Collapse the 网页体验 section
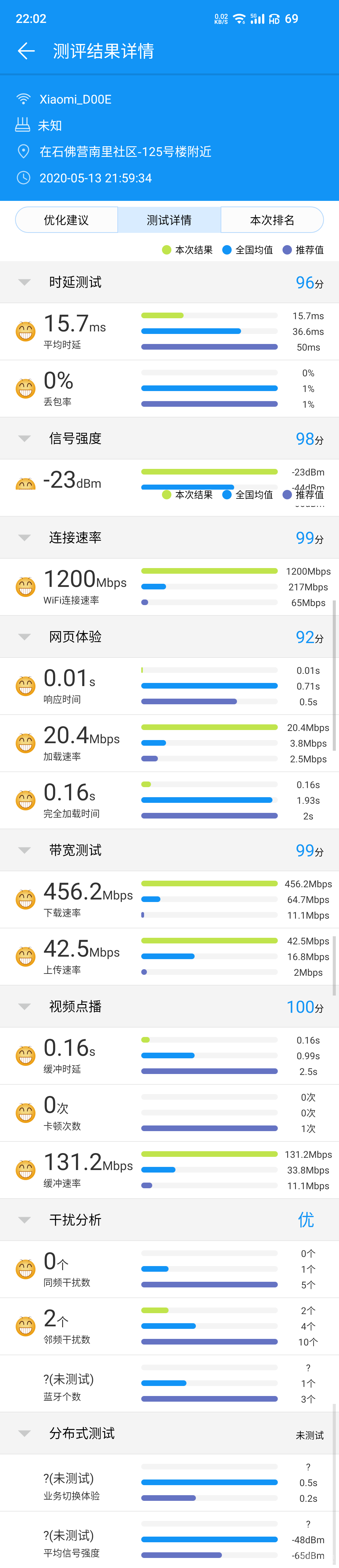The height and width of the screenshot is (1568, 339). [x=24, y=637]
